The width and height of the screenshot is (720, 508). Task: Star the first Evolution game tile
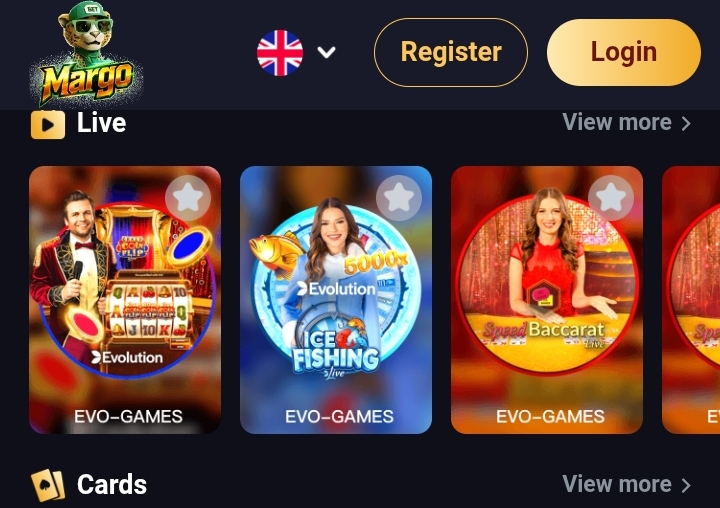tap(188, 198)
